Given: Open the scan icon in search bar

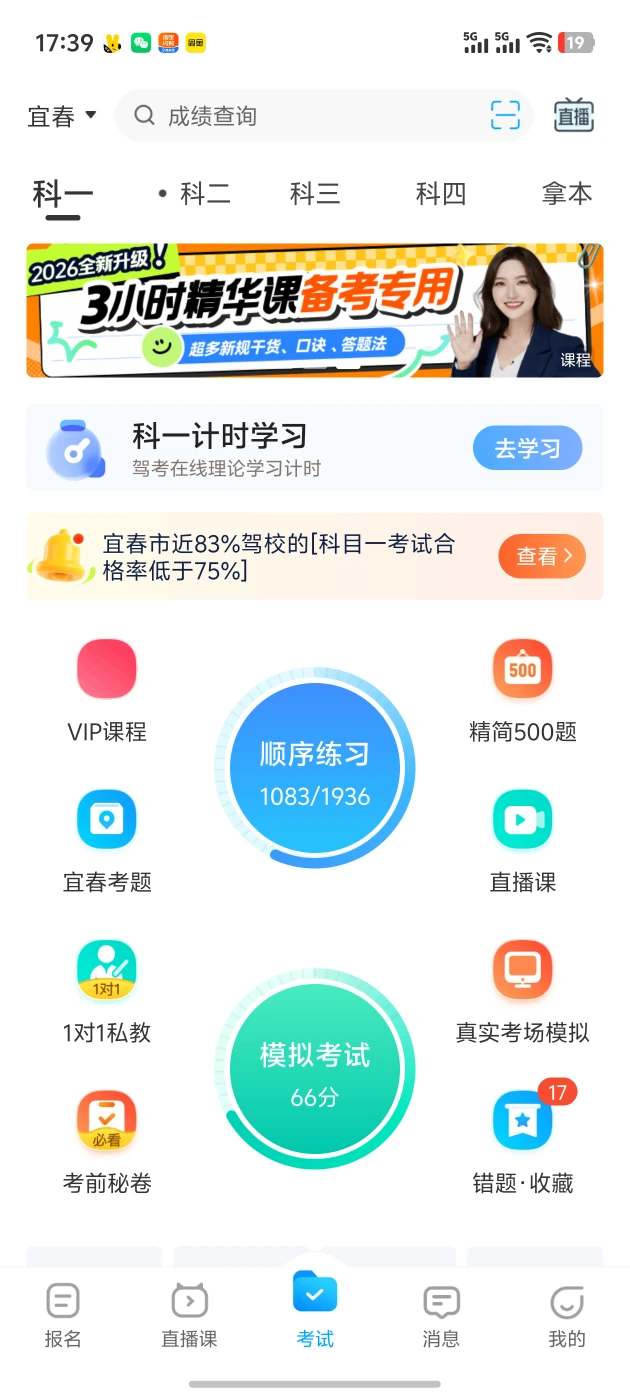Looking at the screenshot, I should coord(506,116).
